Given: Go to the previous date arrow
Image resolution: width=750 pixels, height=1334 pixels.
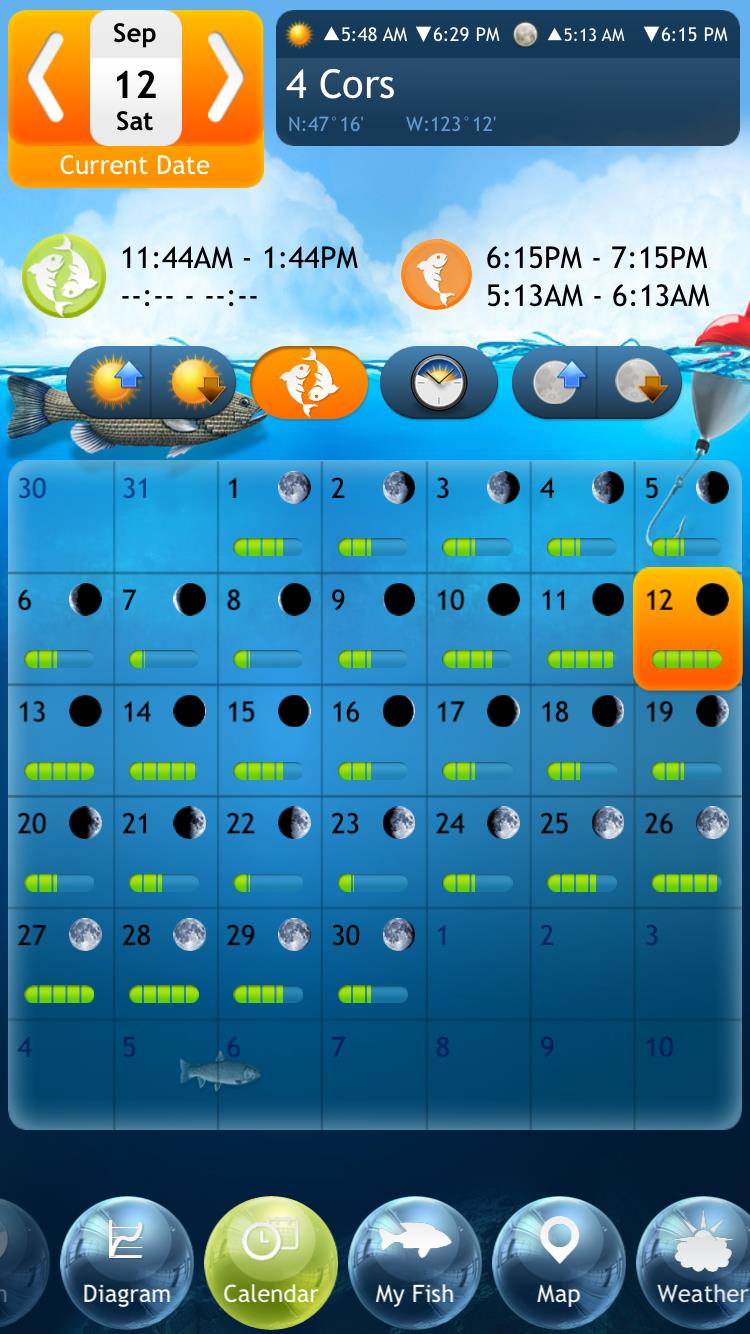Looking at the screenshot, I should coord(47,78).
